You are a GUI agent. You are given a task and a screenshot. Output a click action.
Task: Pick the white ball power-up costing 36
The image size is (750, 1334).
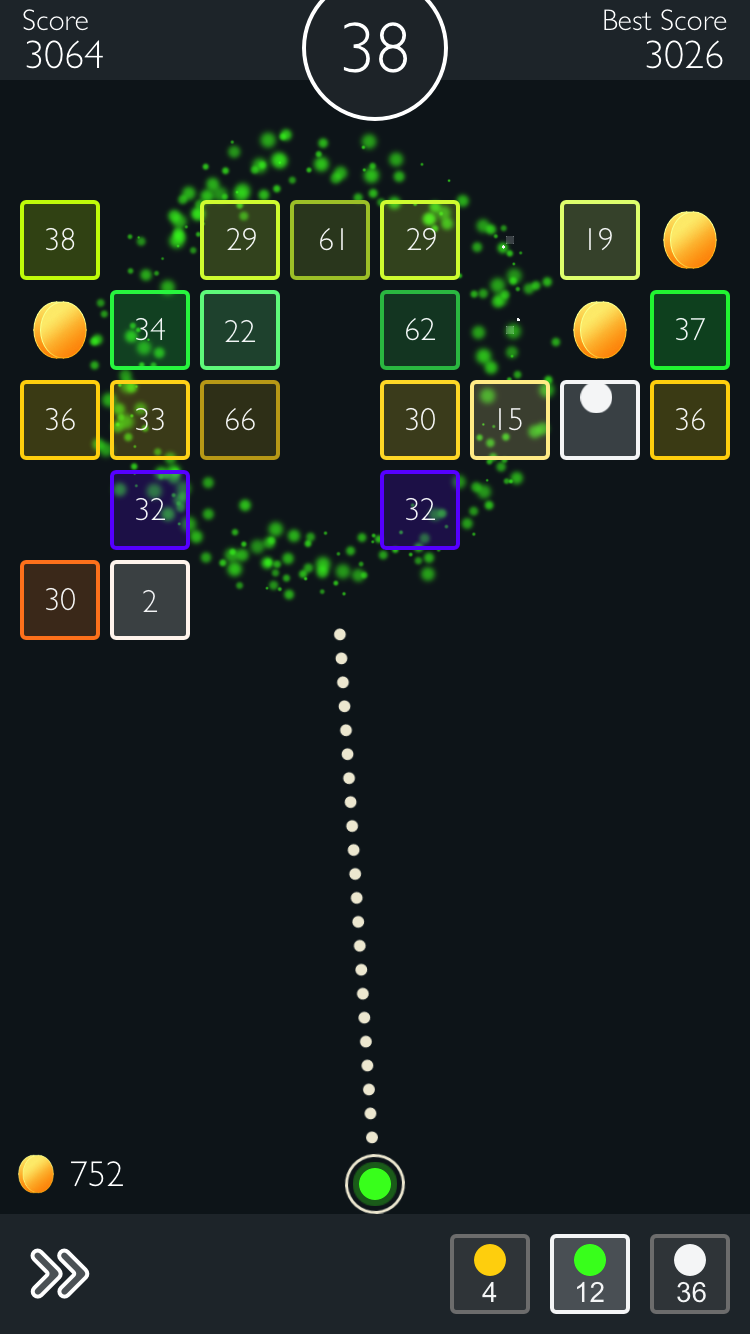[690, 1274]
